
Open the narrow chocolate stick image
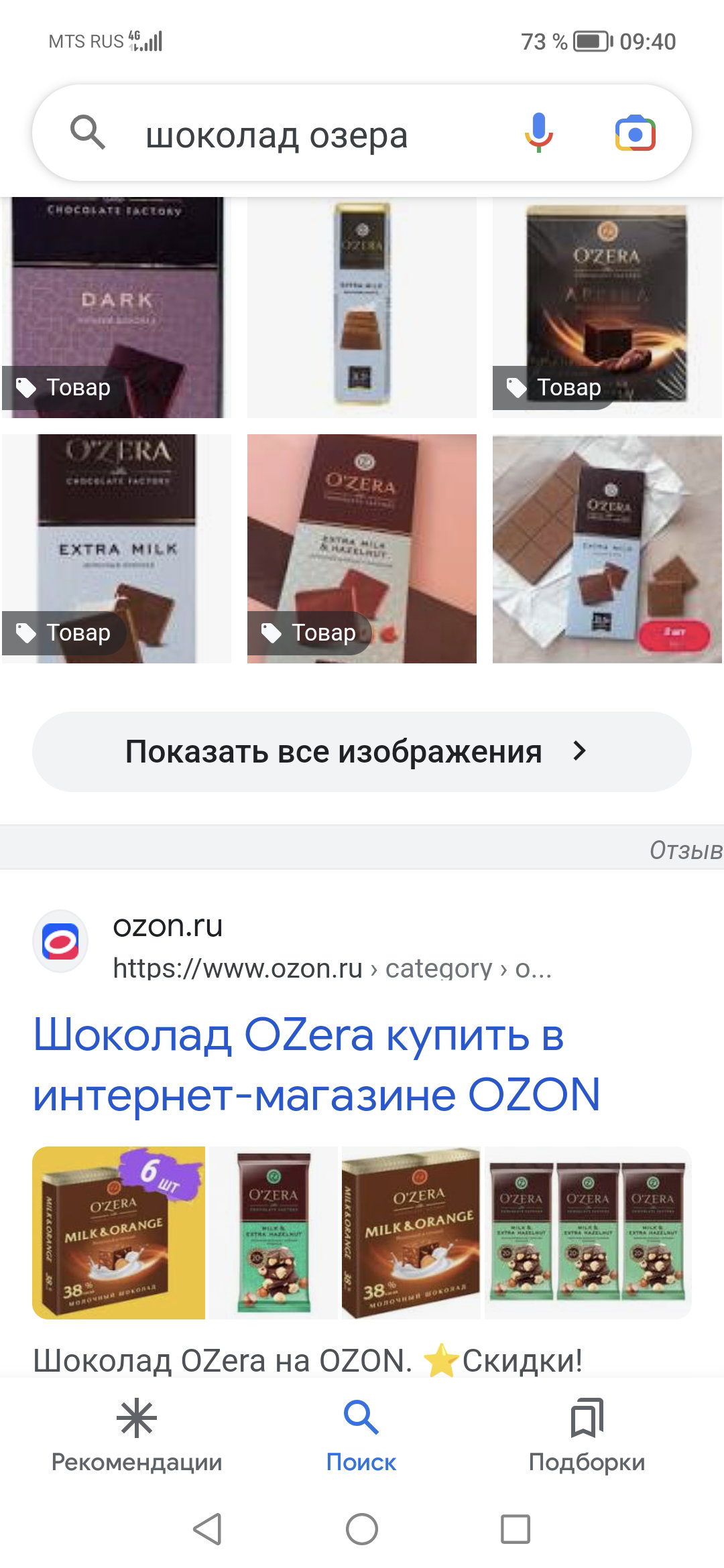click(362, 308)
